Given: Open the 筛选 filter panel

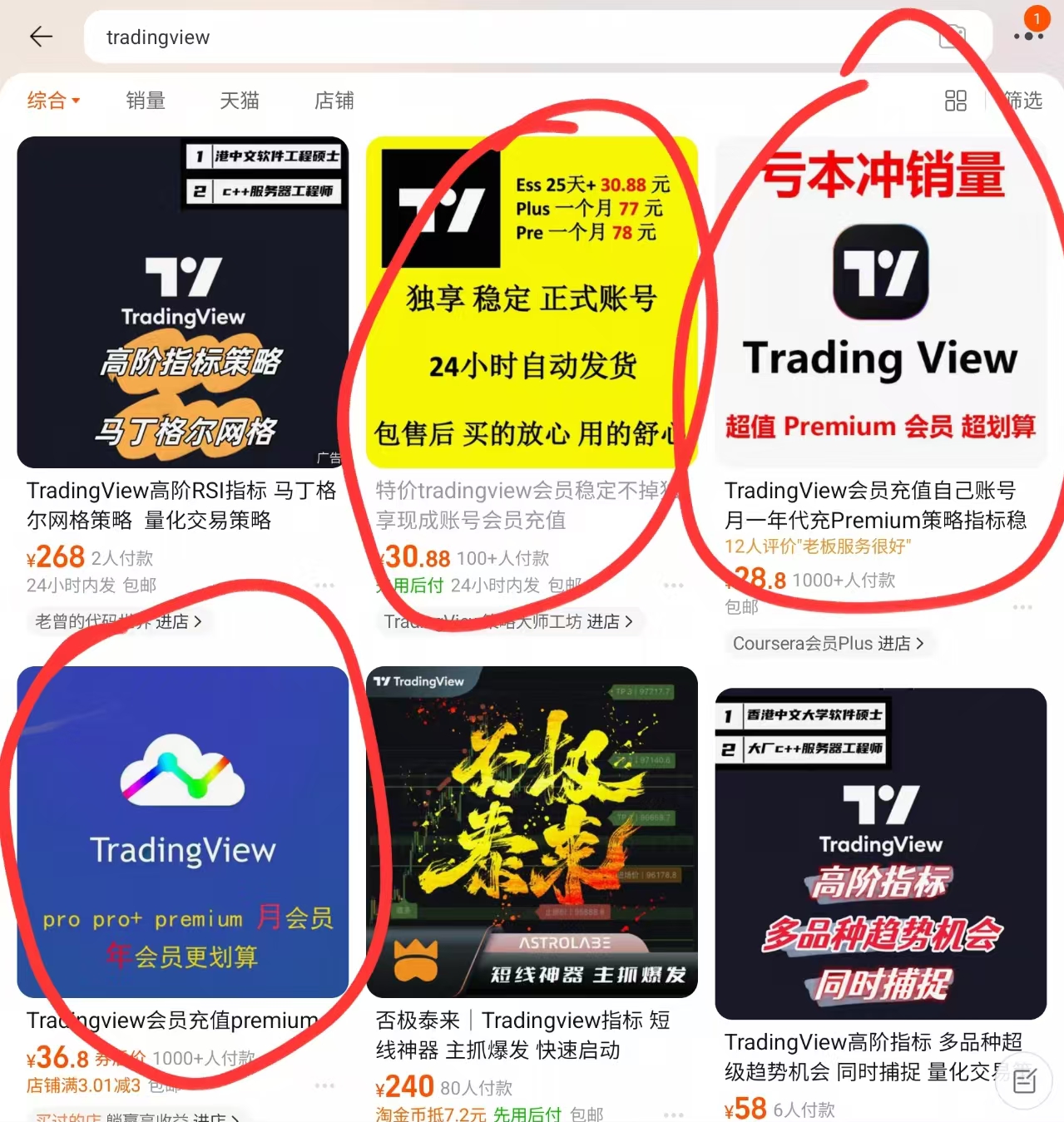Looking at the screenshot, I should click(1023, 101).
